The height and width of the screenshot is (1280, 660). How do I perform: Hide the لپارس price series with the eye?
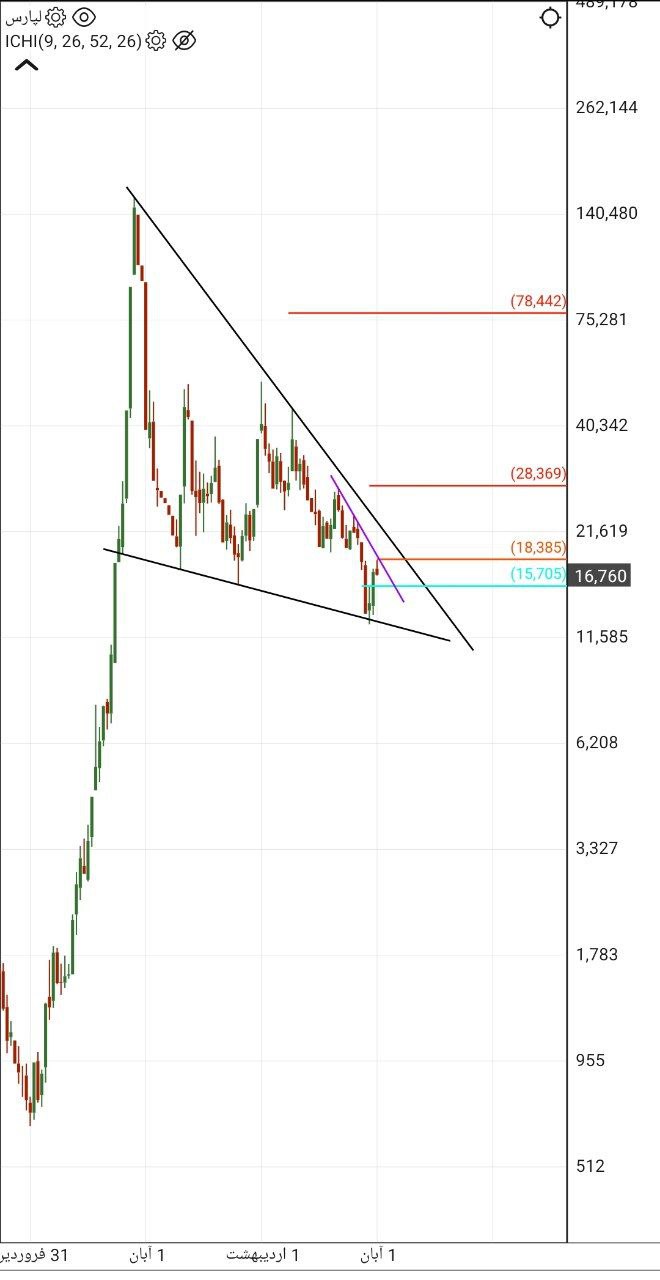(x=85, y=17)
